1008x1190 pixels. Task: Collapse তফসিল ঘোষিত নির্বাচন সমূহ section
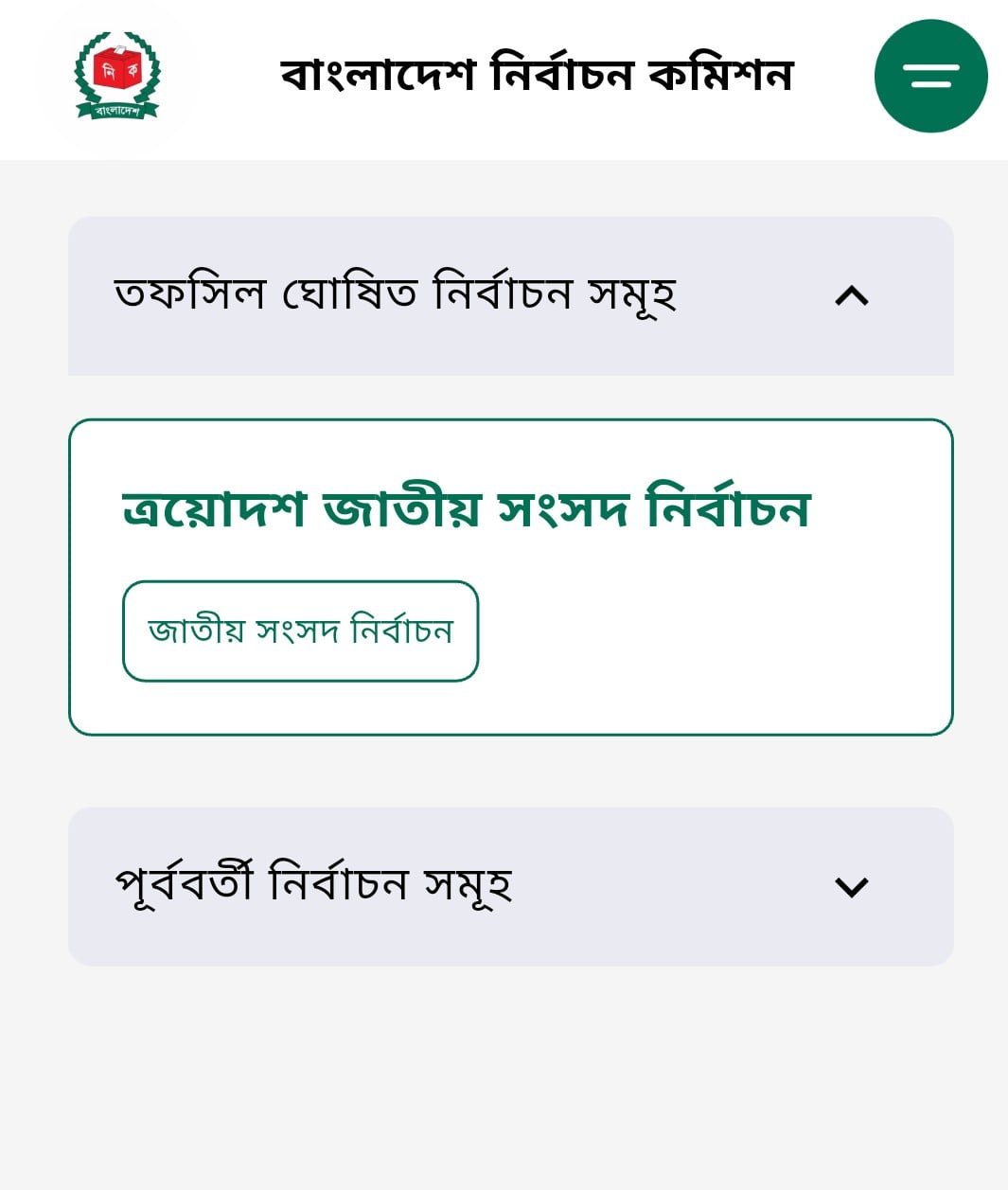click(851, 296)
